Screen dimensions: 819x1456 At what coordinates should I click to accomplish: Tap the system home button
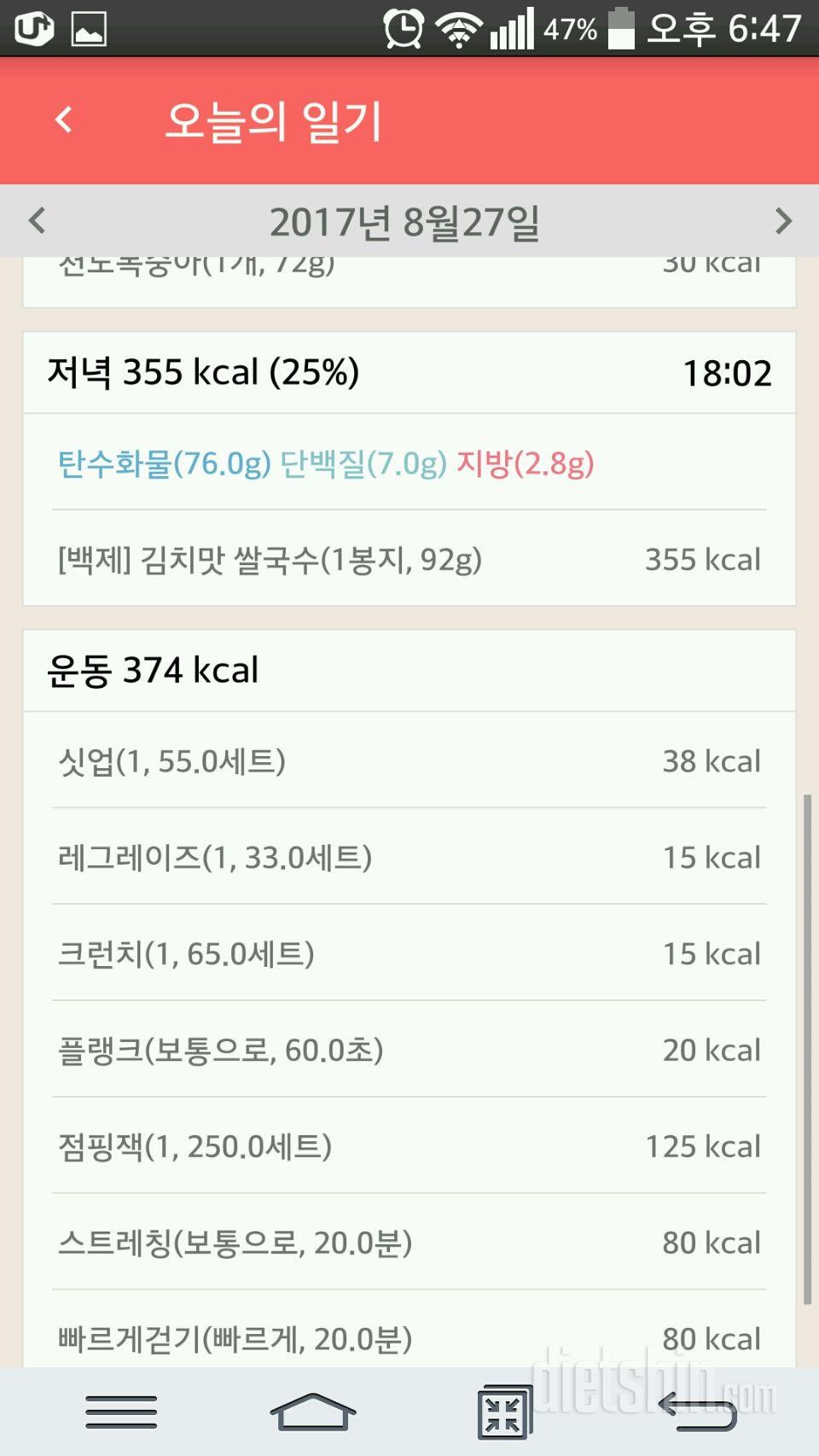(313, 1412)
